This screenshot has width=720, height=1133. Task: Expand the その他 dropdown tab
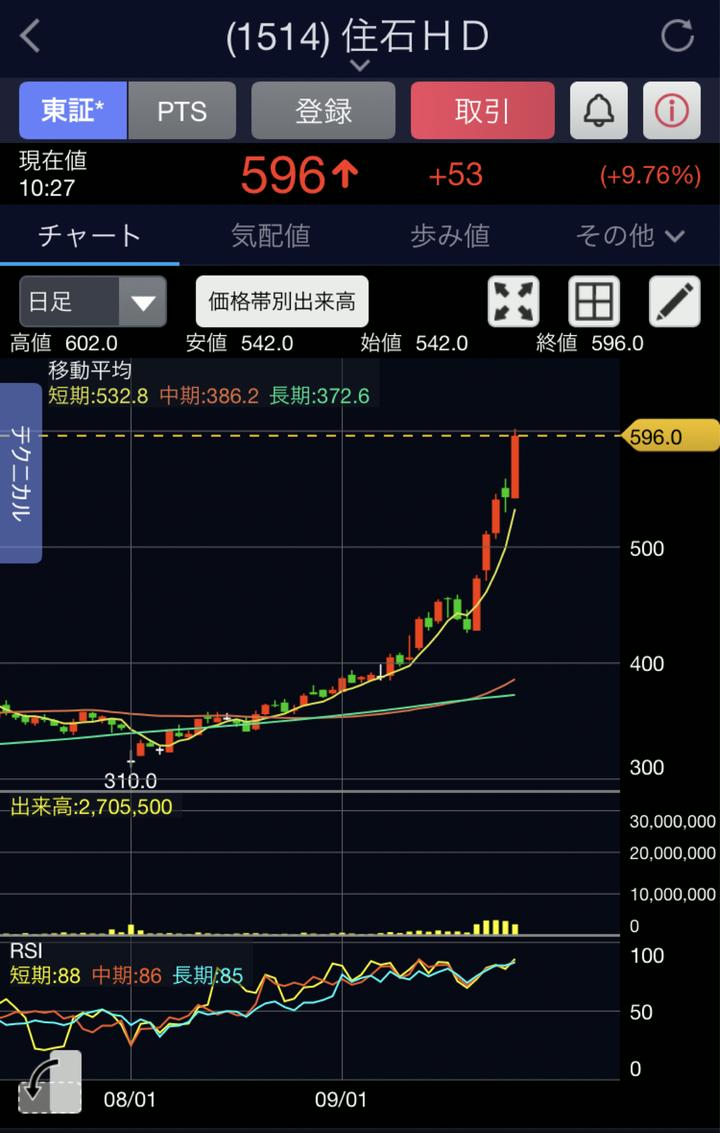tap(630, 236)
